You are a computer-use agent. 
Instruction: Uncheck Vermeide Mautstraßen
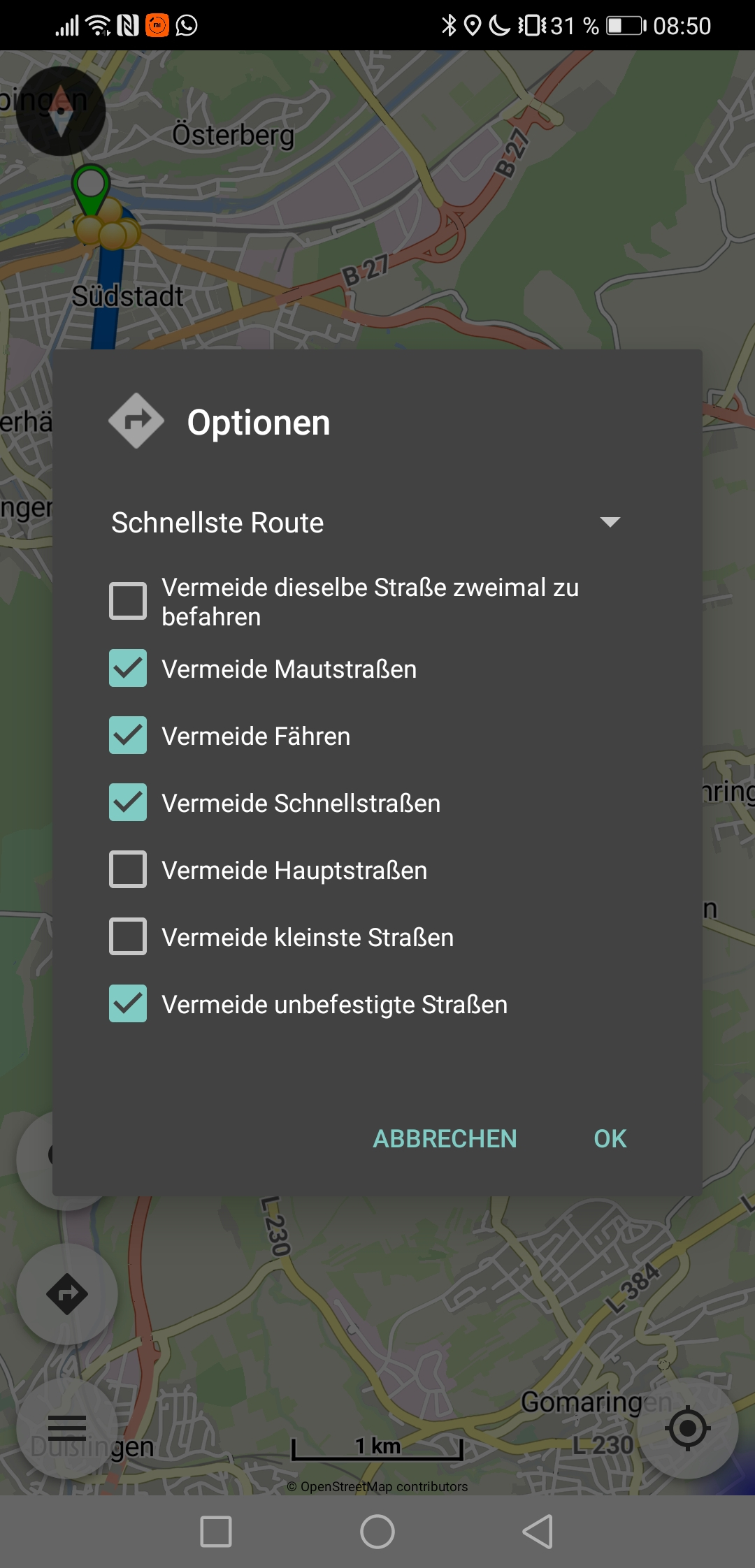pyautogui.click(x=128, y=669)
